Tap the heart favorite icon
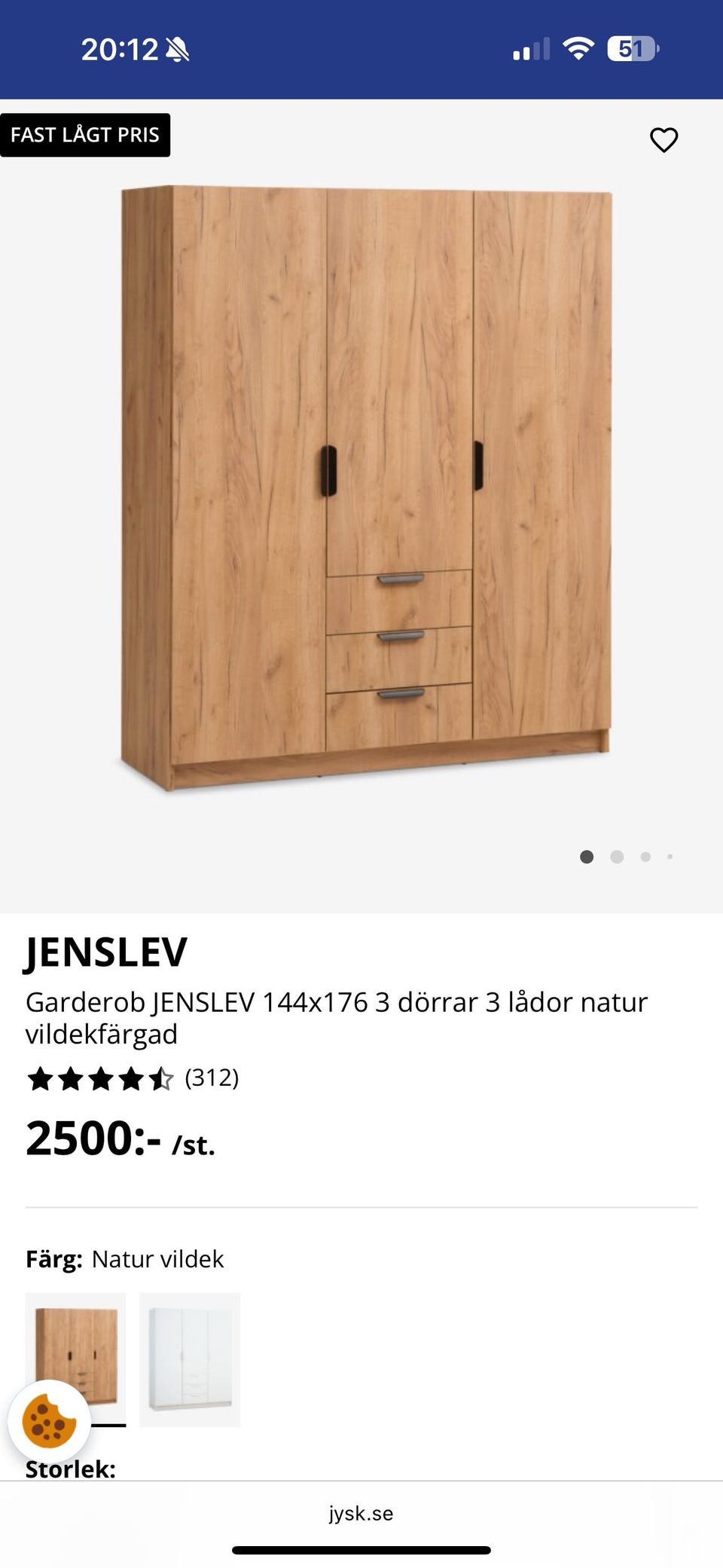The width and height of the screenshot is (723, 1568). click(664, 139)
